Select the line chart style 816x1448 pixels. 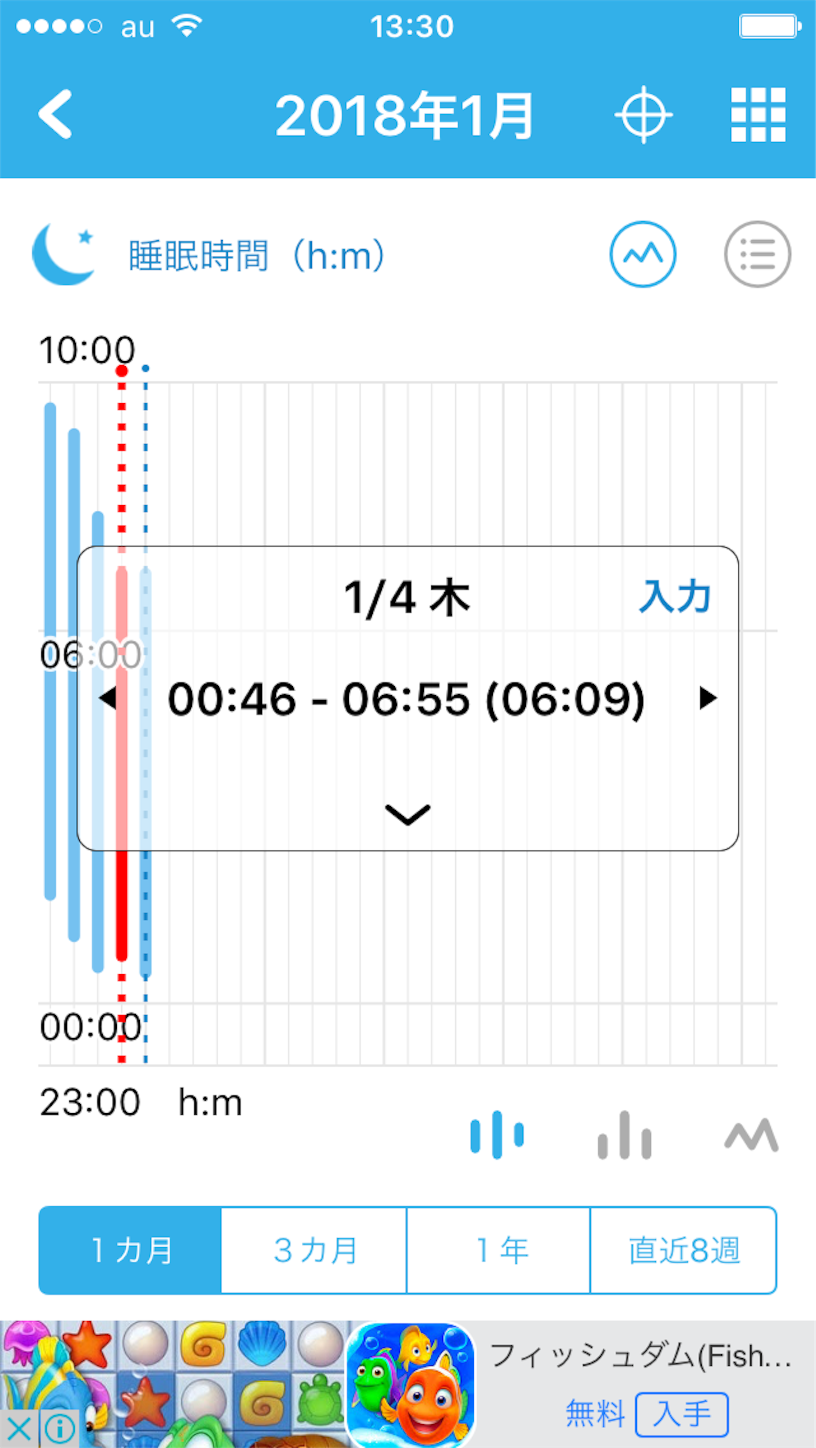[751, 1135]
